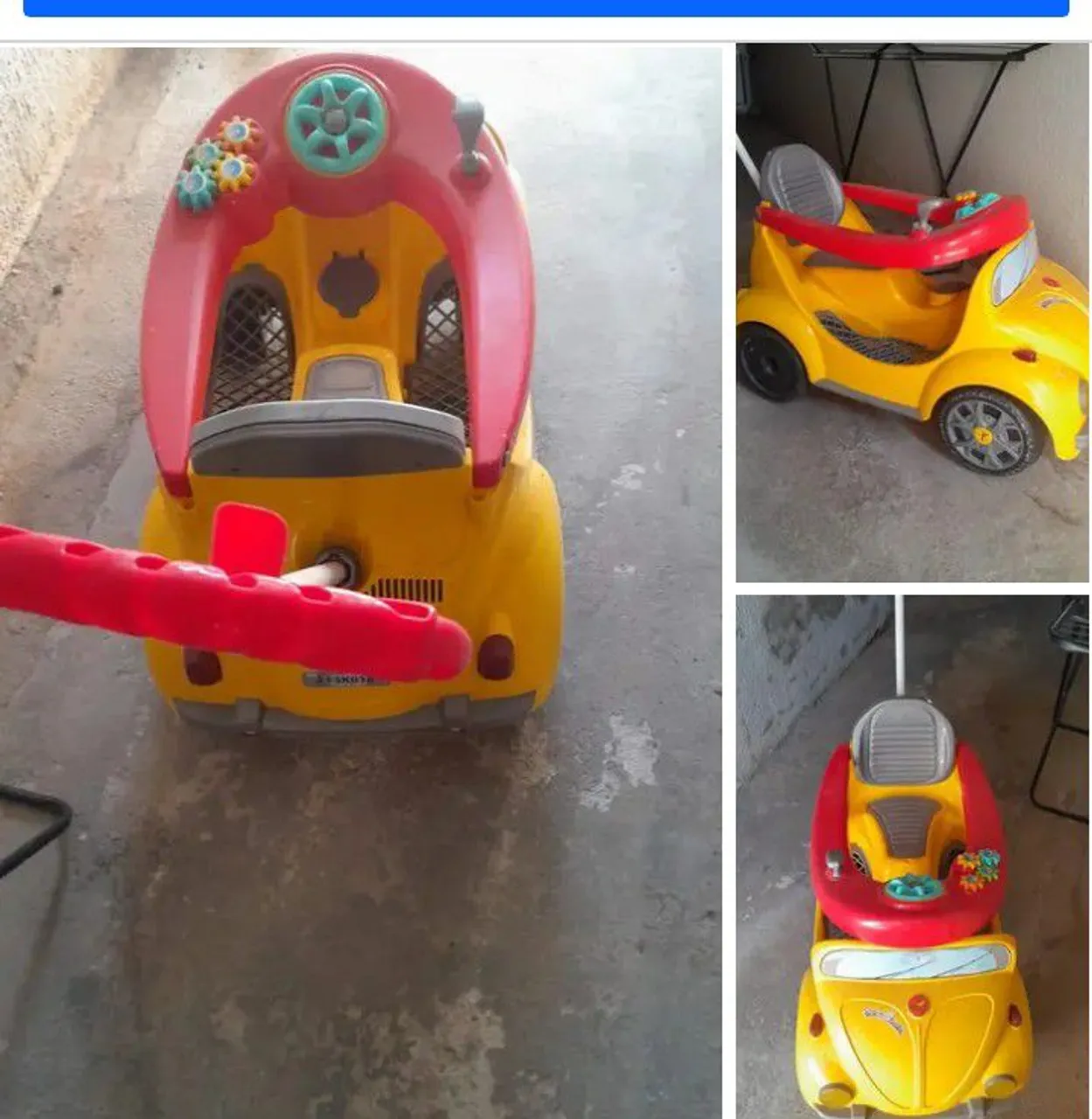Open the side-view photo of the yellow car
The height and width of the screenshot is (1119, 1092).
(913, 312)
